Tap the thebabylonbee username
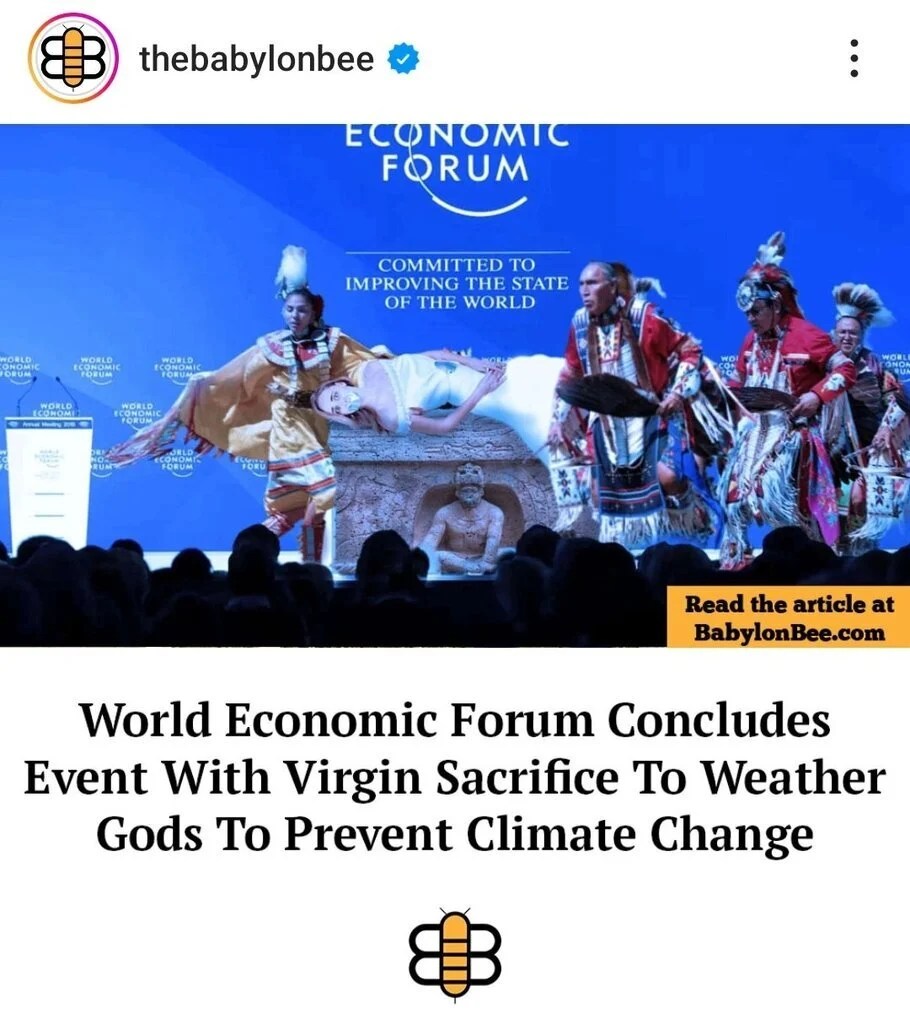The height and width of the screenshot is (1024, 910). pos(256,59)
